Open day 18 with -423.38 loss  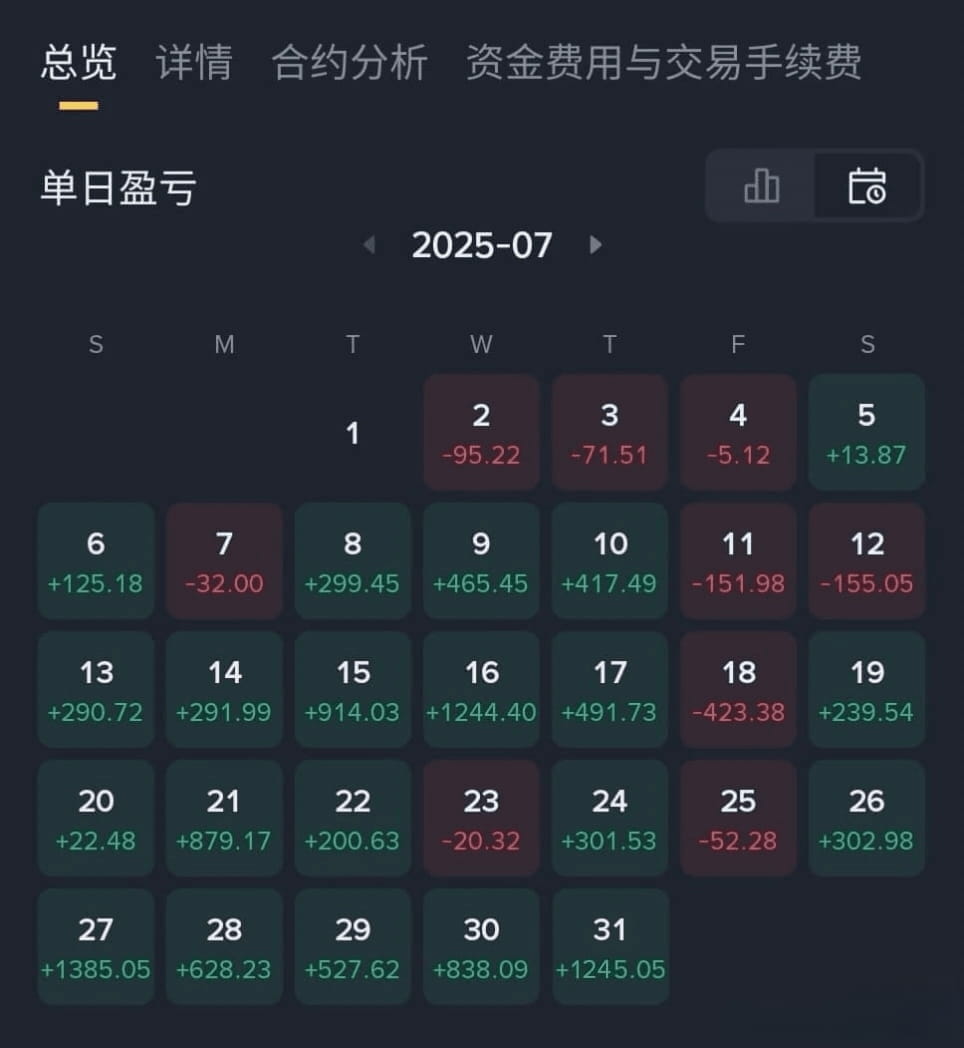coord(738,690)
